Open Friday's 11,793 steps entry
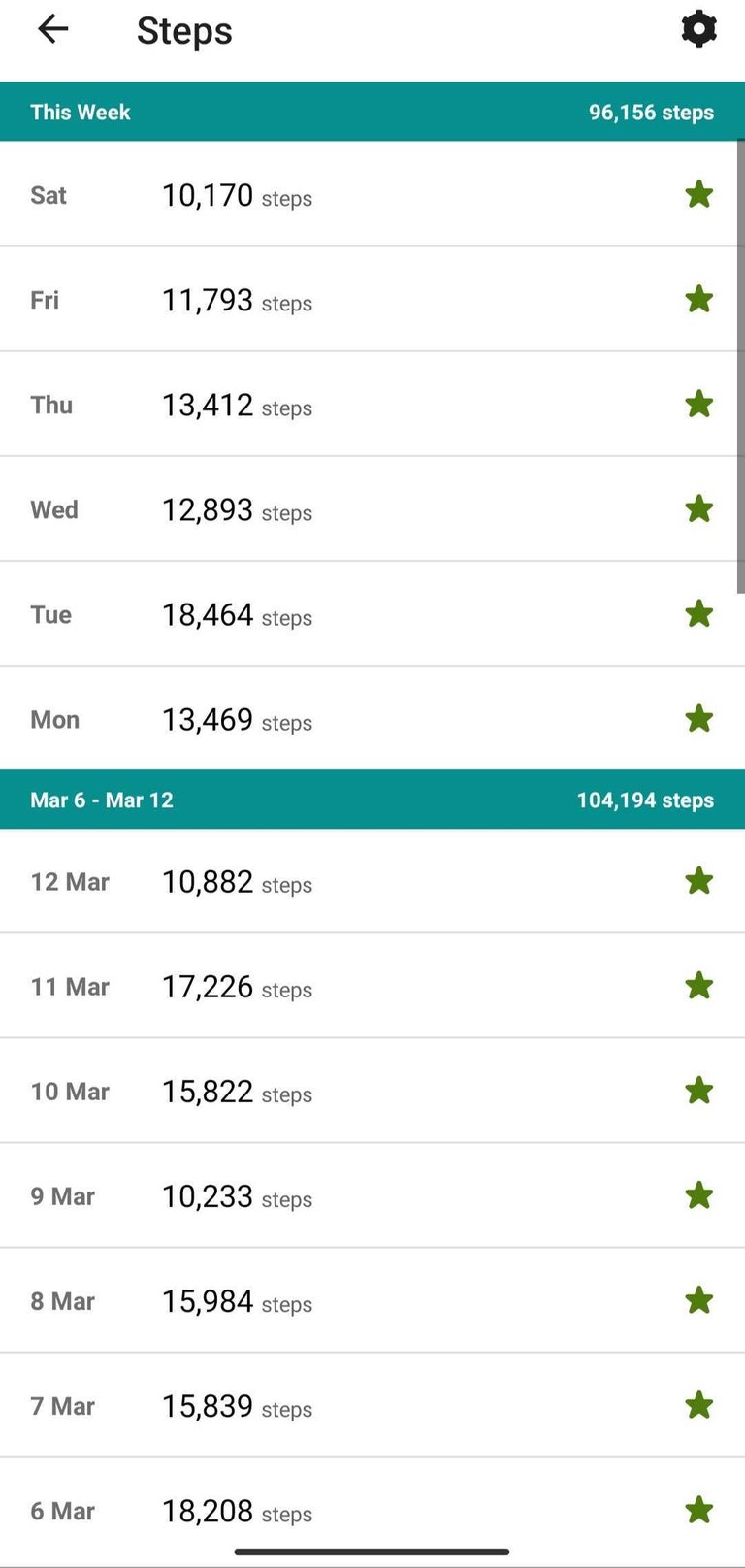The width and height of the screenshot is (745, 1568). click(372, 299)
